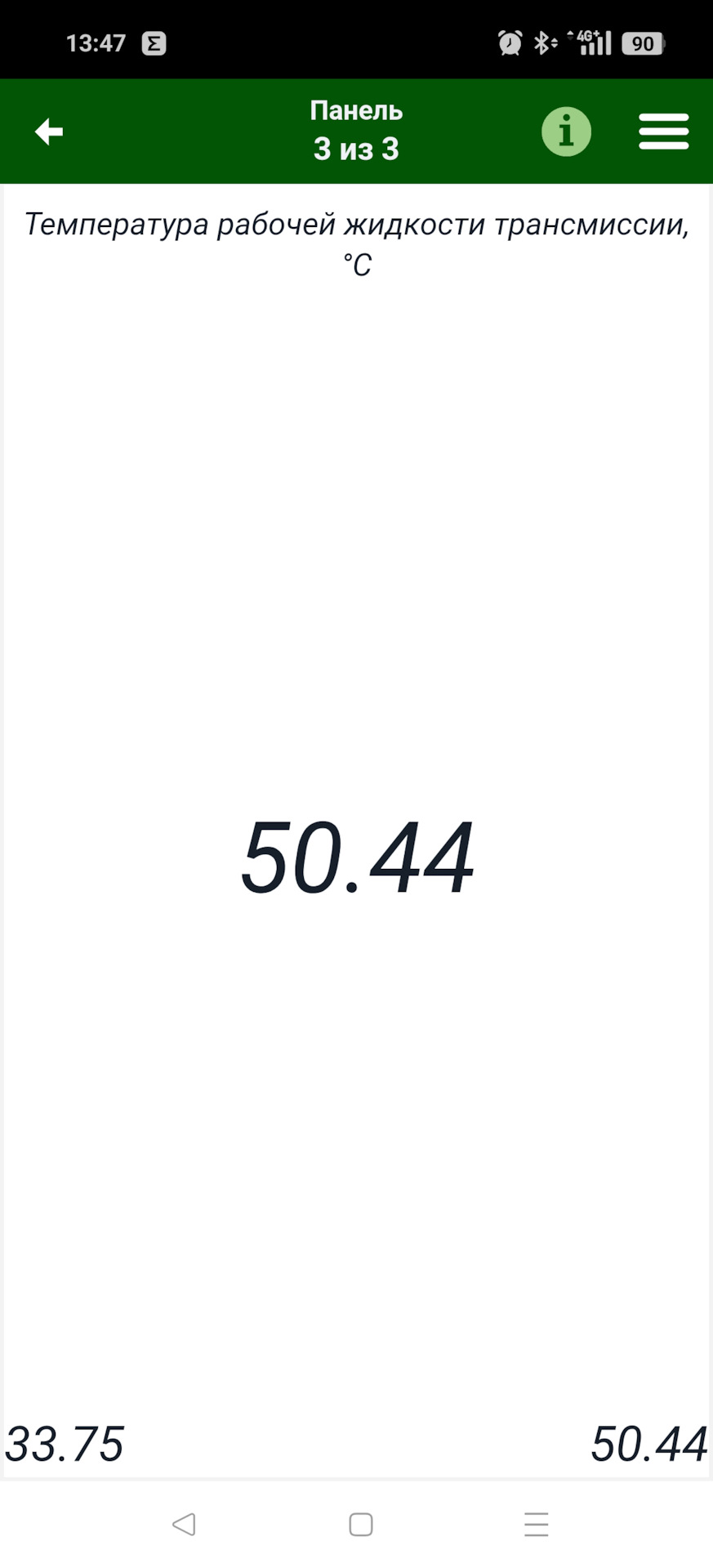Tap the system home button

click(x=360, y=1524)
